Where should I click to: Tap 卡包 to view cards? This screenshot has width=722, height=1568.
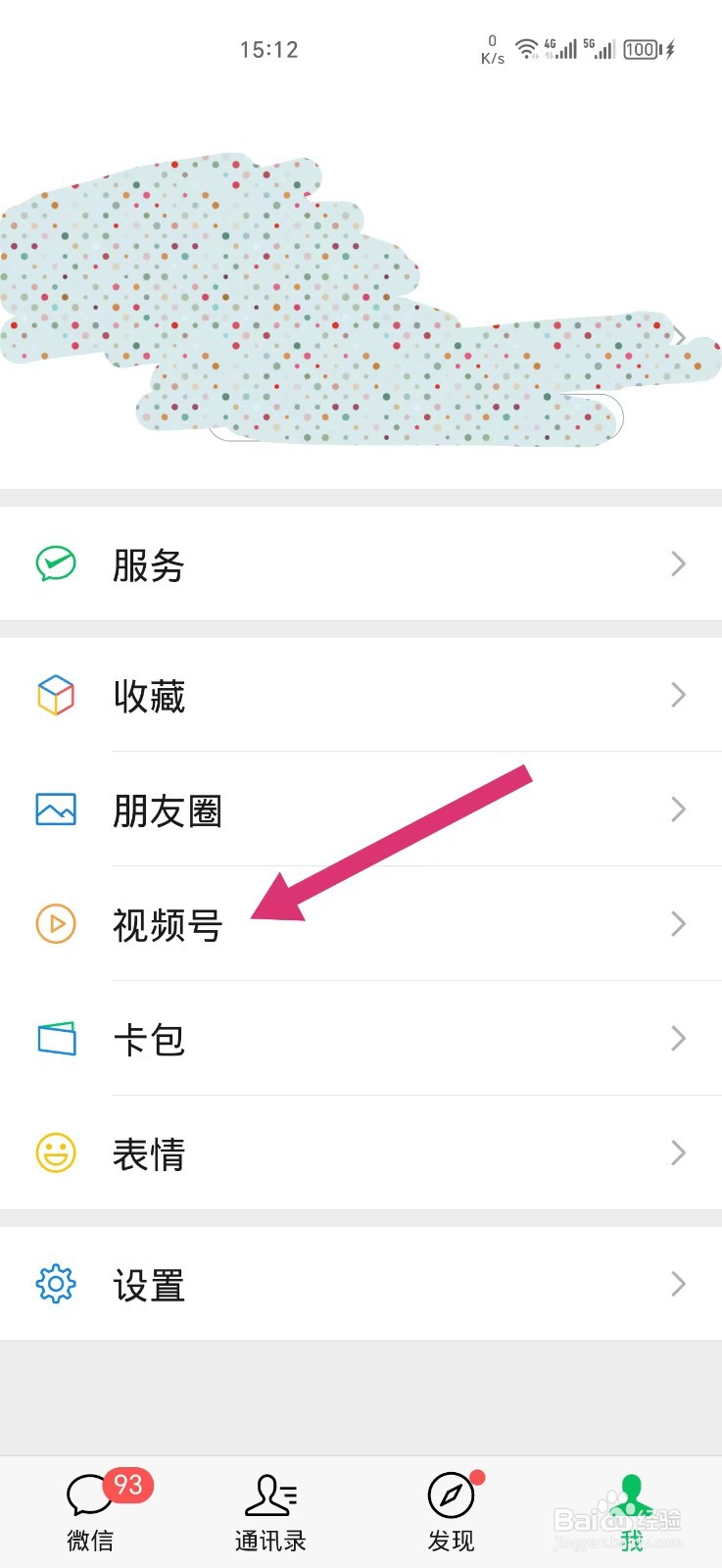149,1039
